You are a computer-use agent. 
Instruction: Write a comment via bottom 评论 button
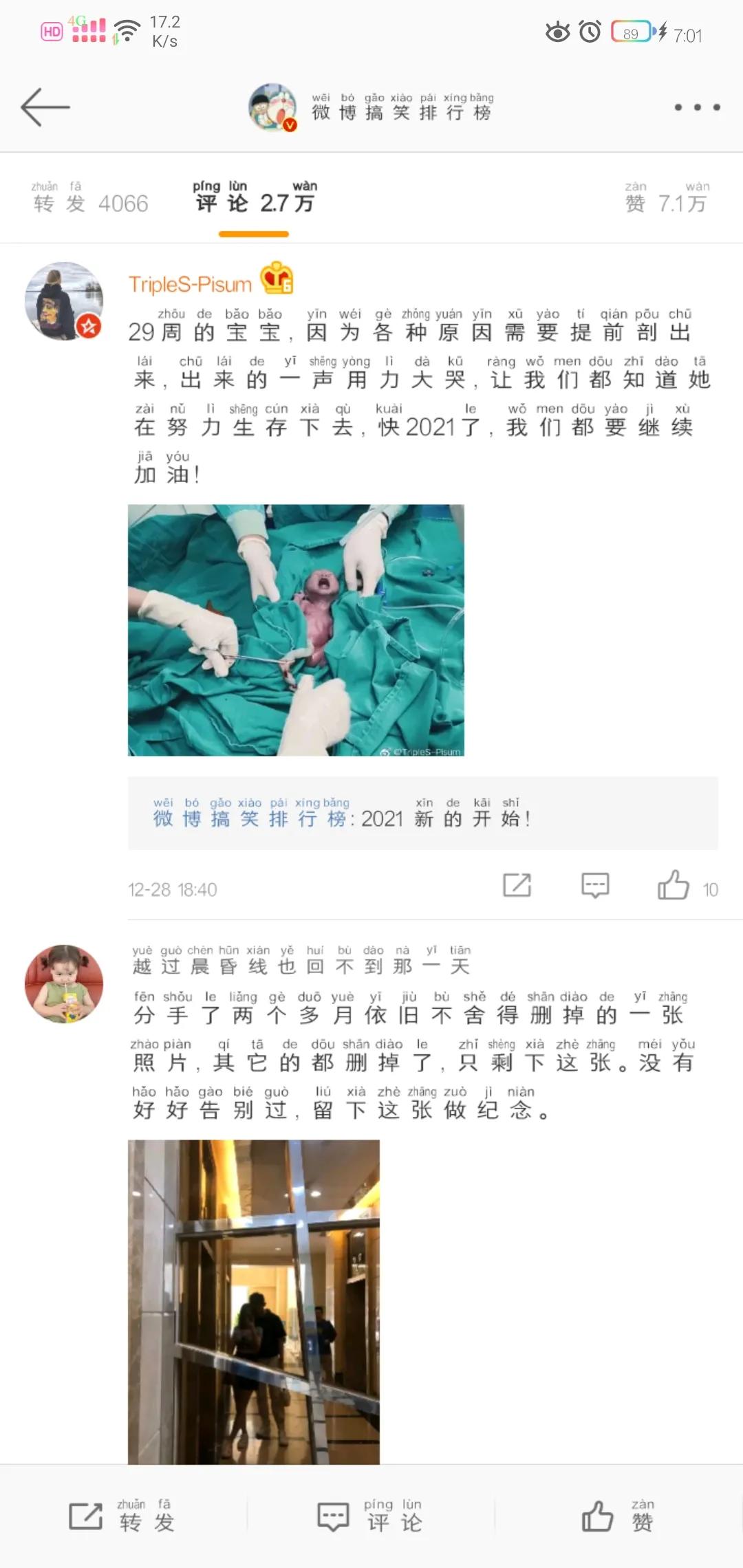[370, 1516]
